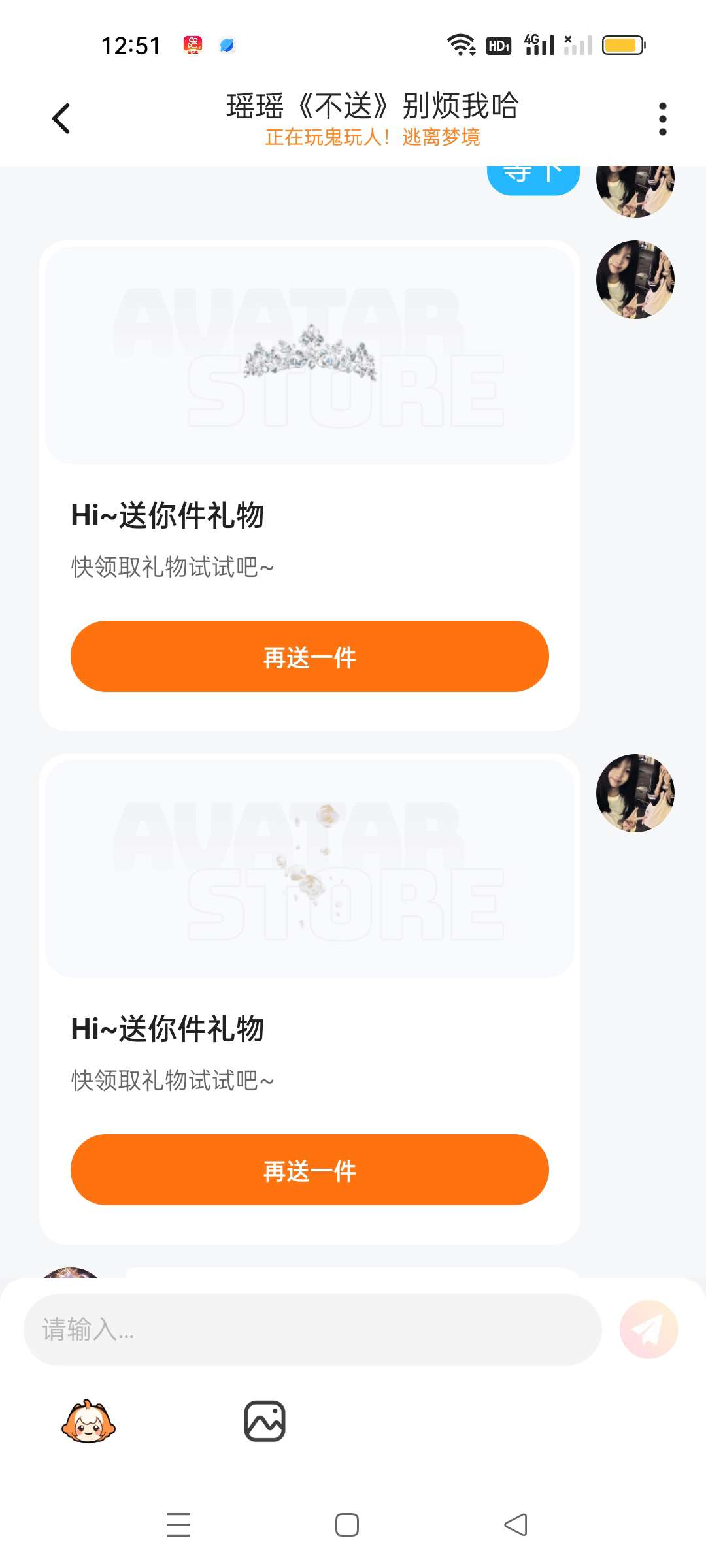Viewport: 706px width, 1568px height.
Task: Go back from the chat
Action: pos(61,119)
